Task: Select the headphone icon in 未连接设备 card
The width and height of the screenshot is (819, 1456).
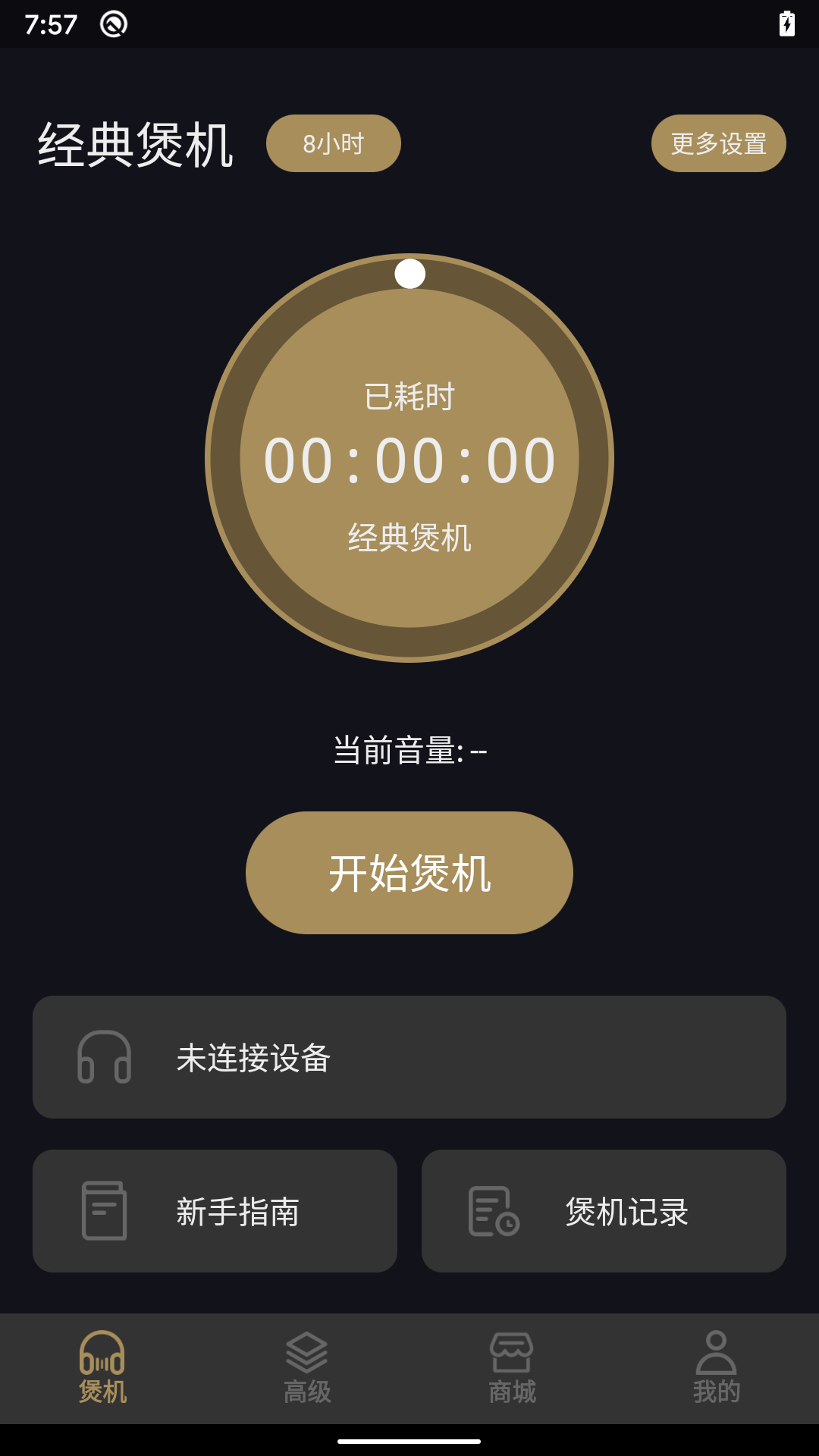Action: pos(105,1058)
